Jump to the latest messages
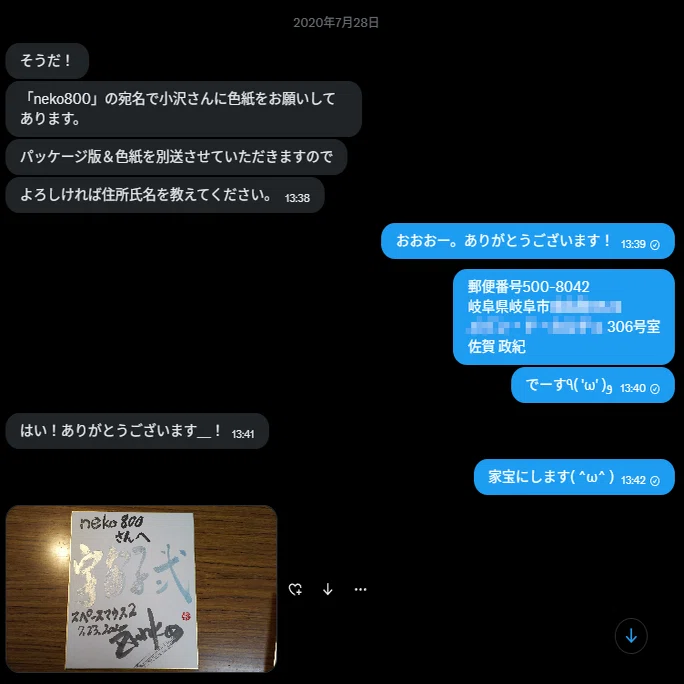This screenshot has width=684, height=684. (x=631, y=636)
